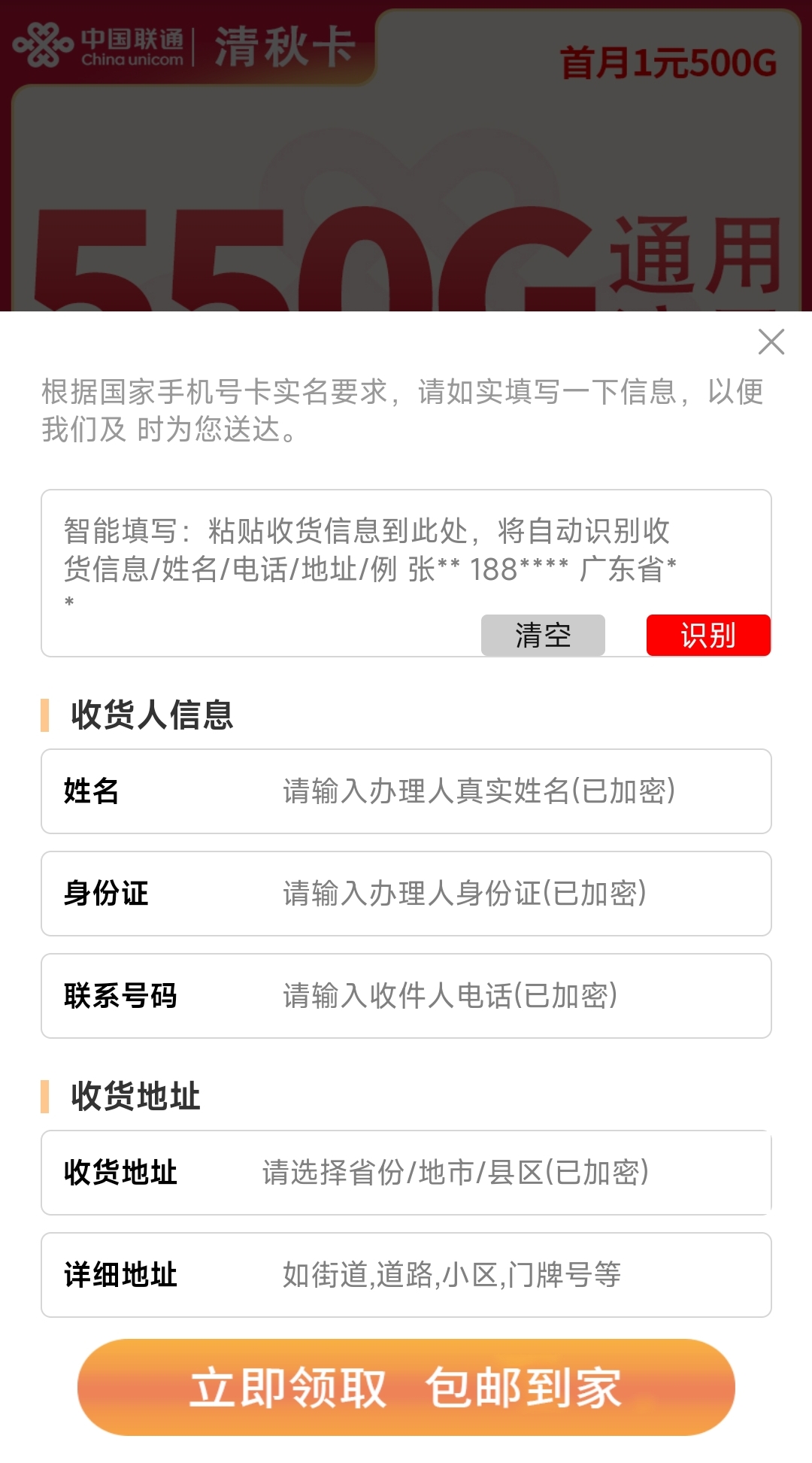Tap the 清空 clear button
Image resolution: width=812 pixels, height=1463 pixels.
[543, 636]
